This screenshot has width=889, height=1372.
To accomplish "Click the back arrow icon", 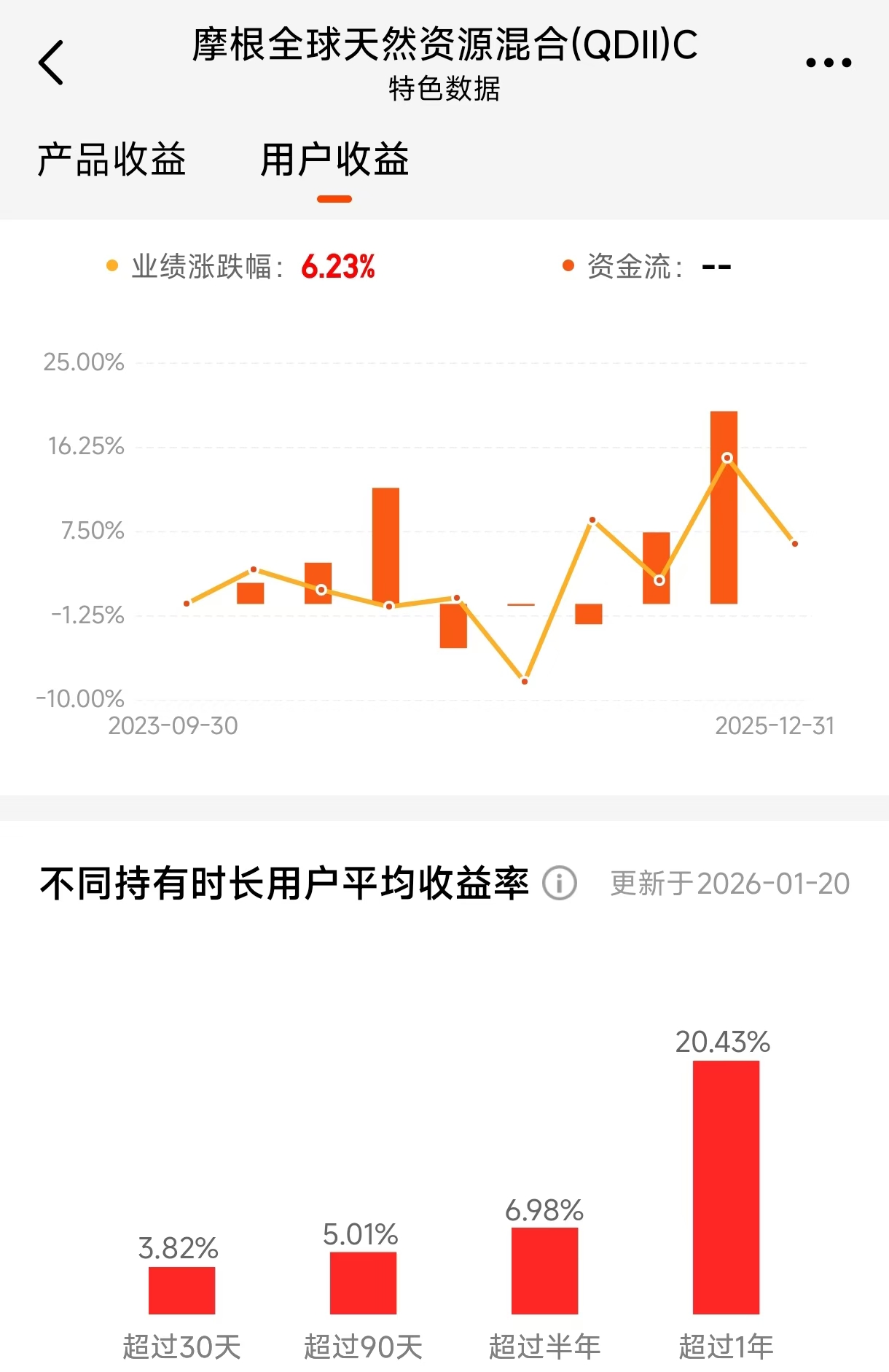I will (51, 61).
